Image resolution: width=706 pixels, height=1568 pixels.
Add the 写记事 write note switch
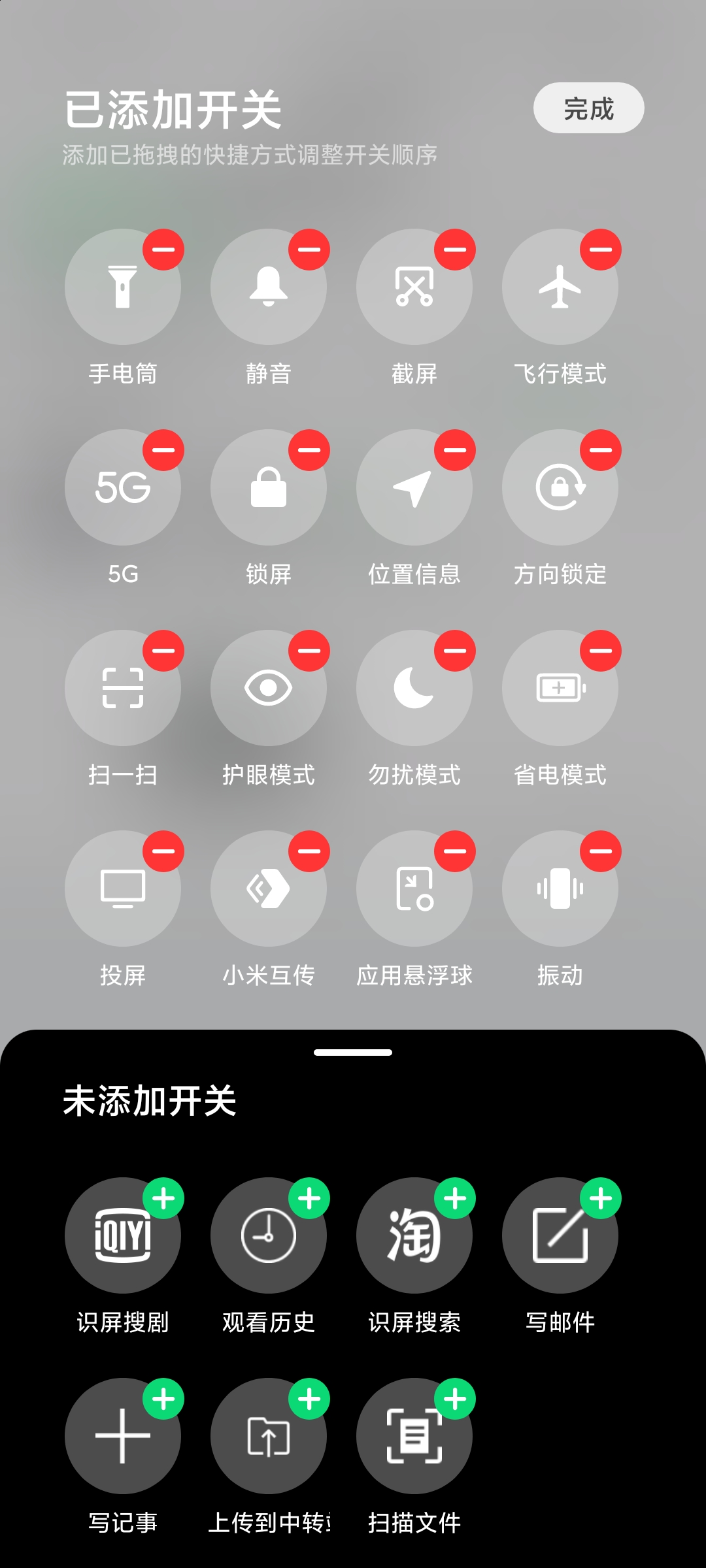(x=163, y=1399)
